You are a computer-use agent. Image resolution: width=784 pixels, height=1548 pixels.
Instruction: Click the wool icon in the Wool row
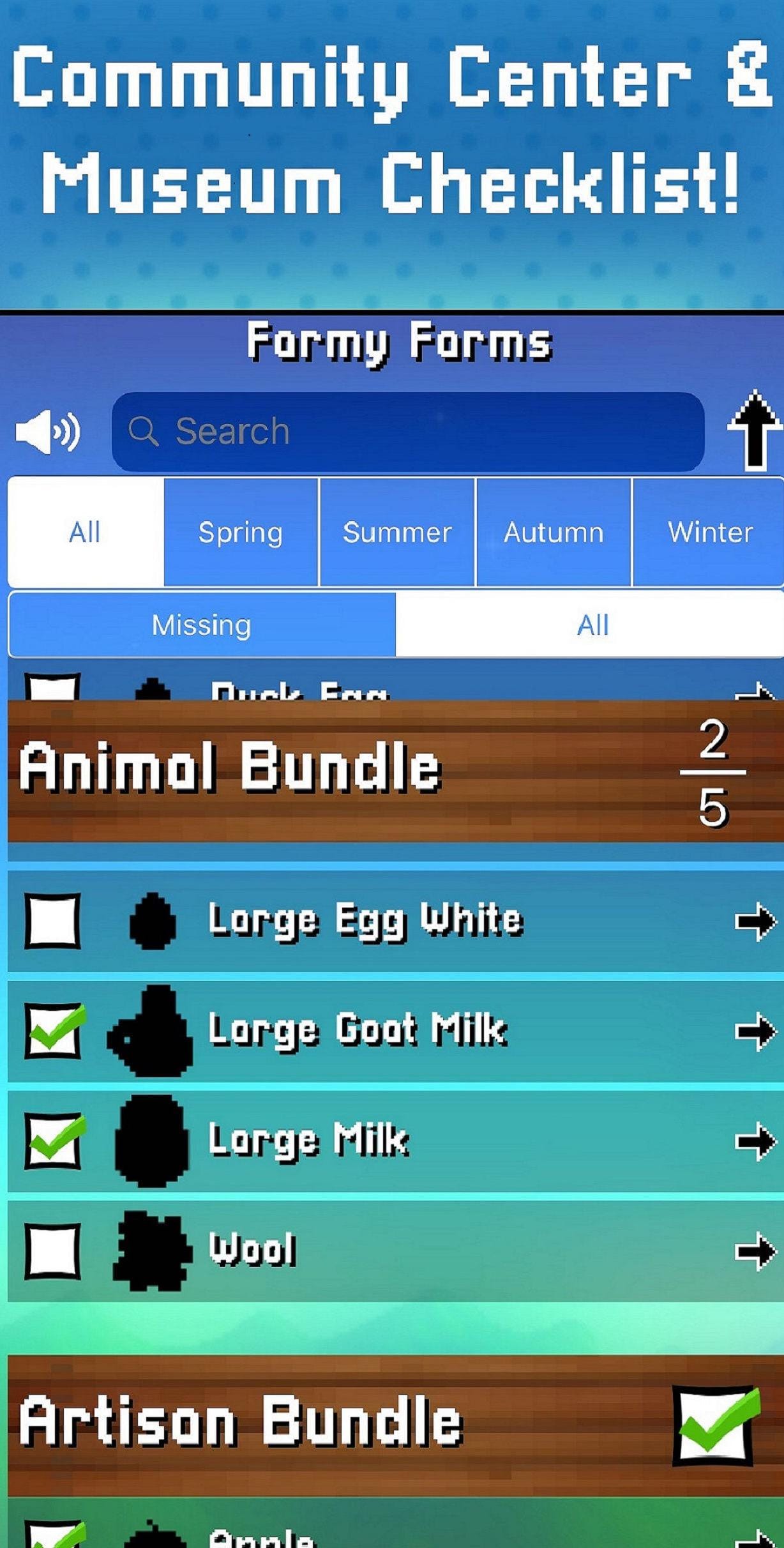pos(153,1250)
